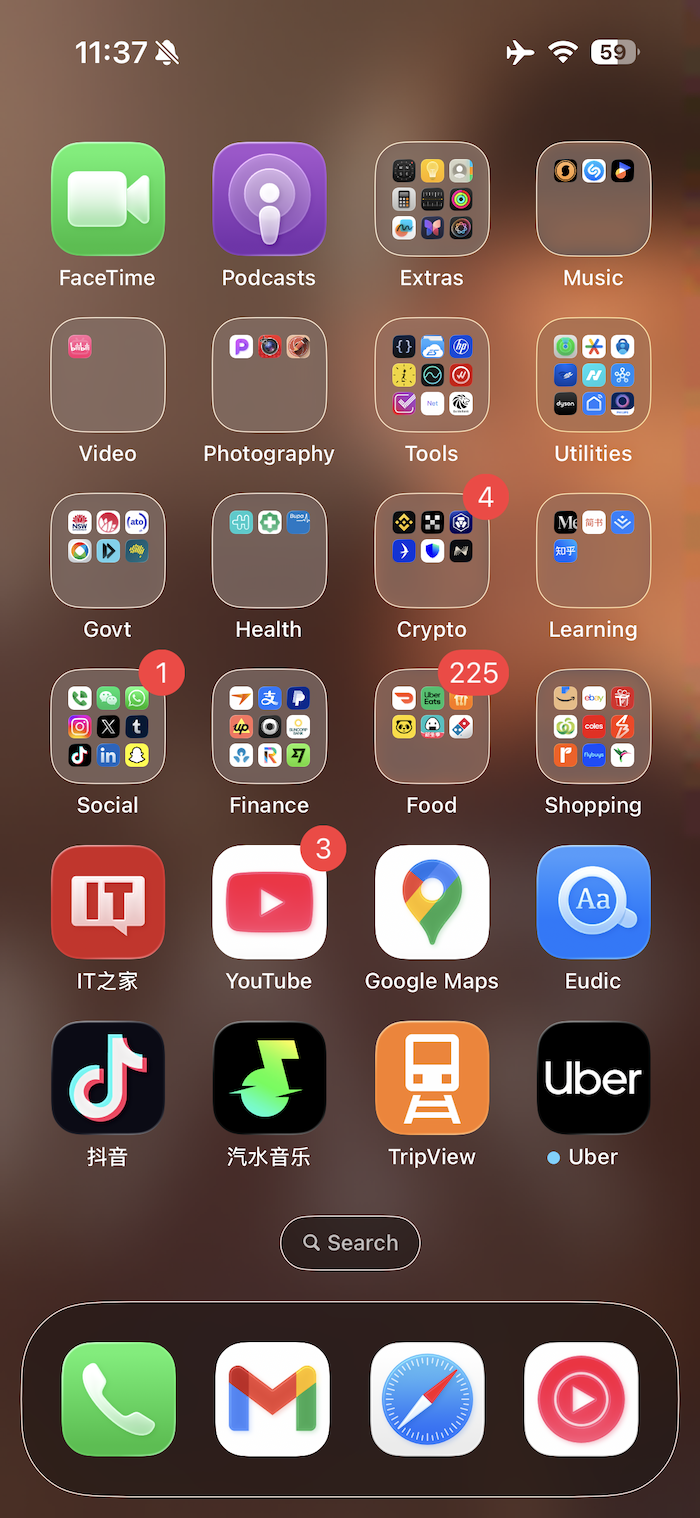Open the Photography folder
Viewport: 700px width, 1518px height.
(x=269, y=375)
